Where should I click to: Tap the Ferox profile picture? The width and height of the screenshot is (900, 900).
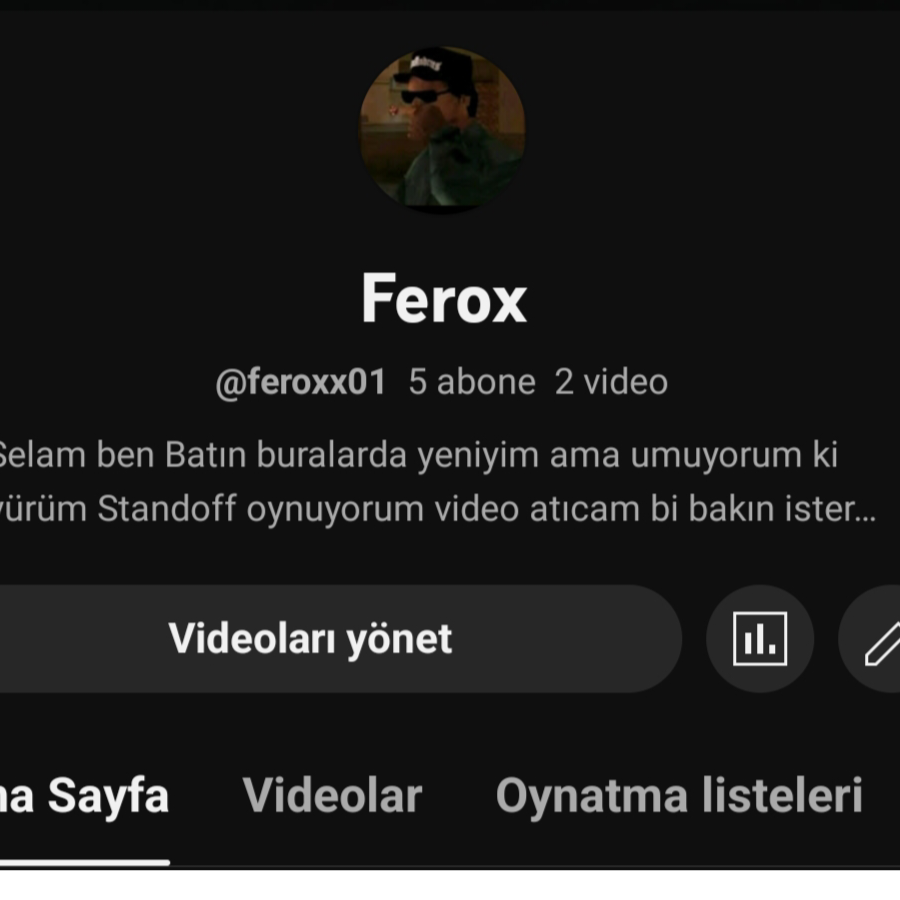[x=442, y=128]
